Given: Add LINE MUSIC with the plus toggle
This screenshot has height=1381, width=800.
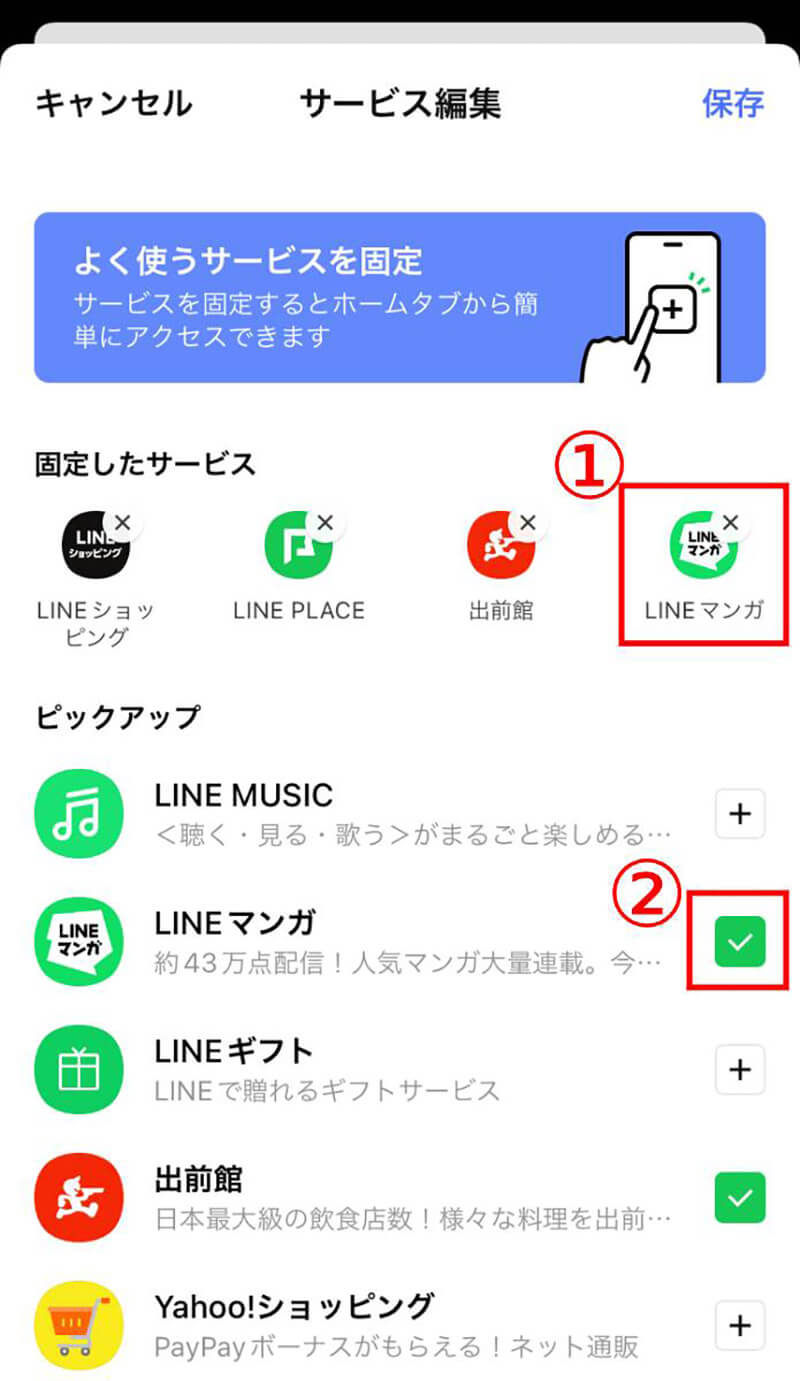Looking at the screenshot, I should click(739, 813).
